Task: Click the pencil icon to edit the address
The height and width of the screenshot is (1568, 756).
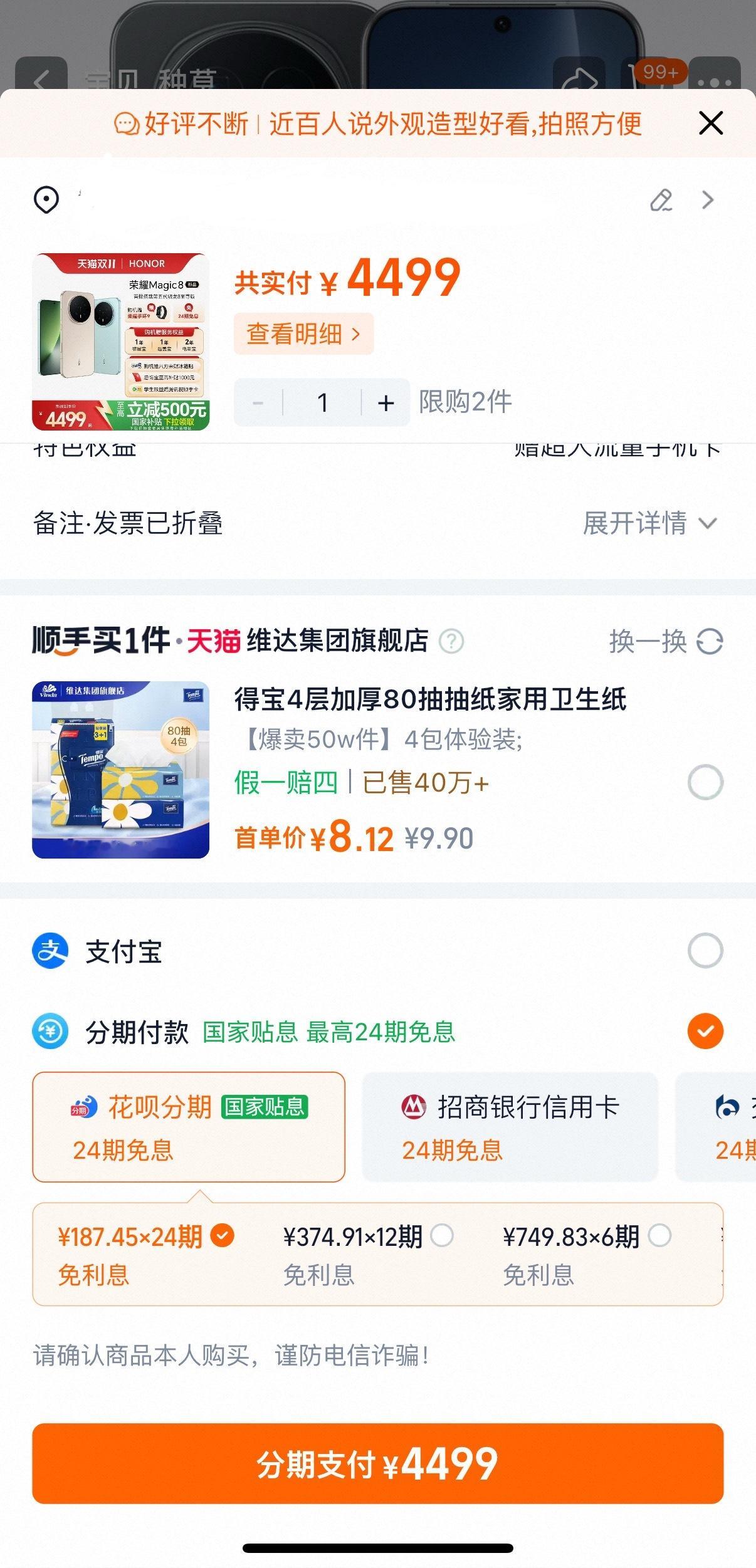Action: [662, 201]
